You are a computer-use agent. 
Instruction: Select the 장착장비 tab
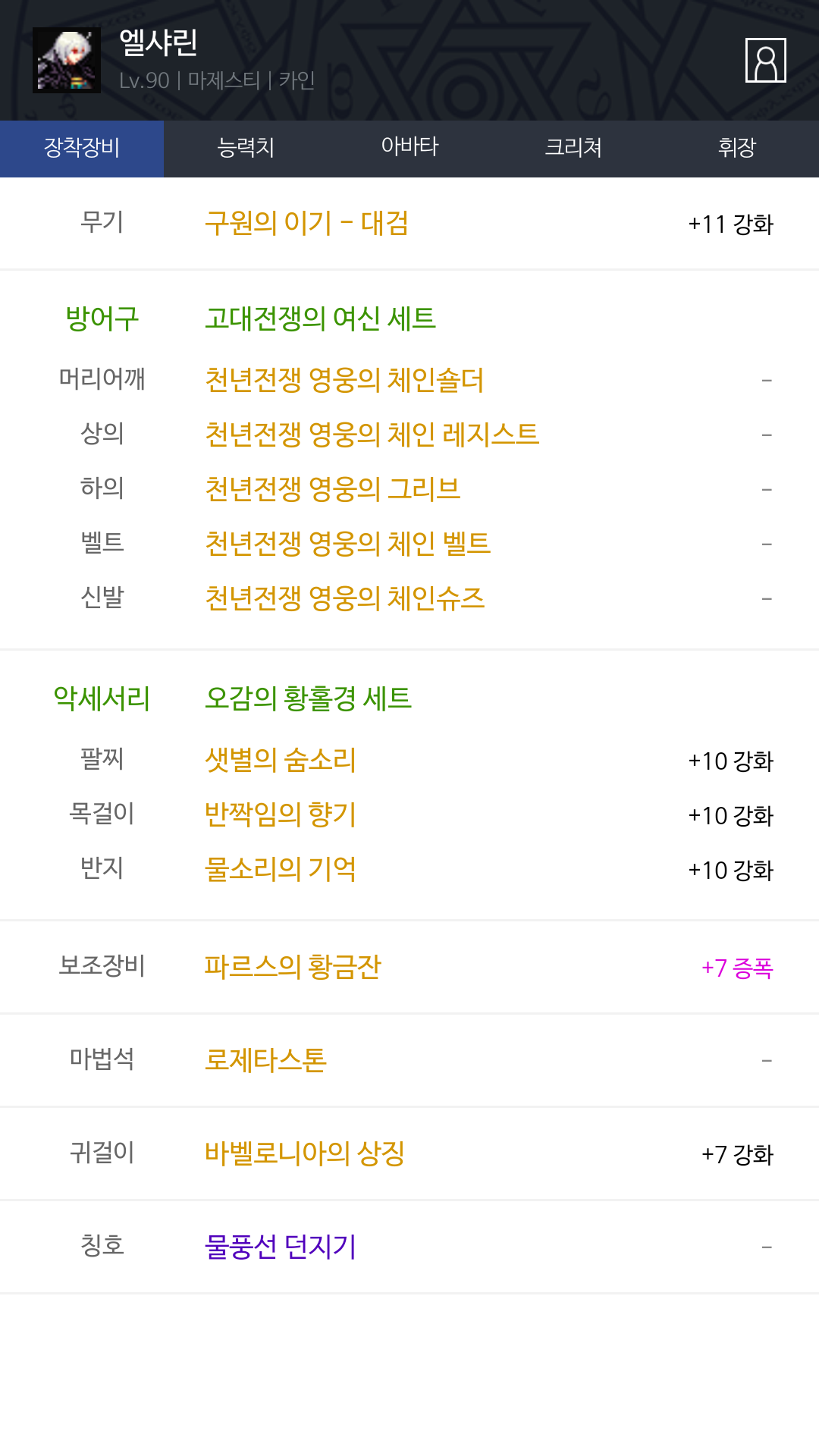82,148
